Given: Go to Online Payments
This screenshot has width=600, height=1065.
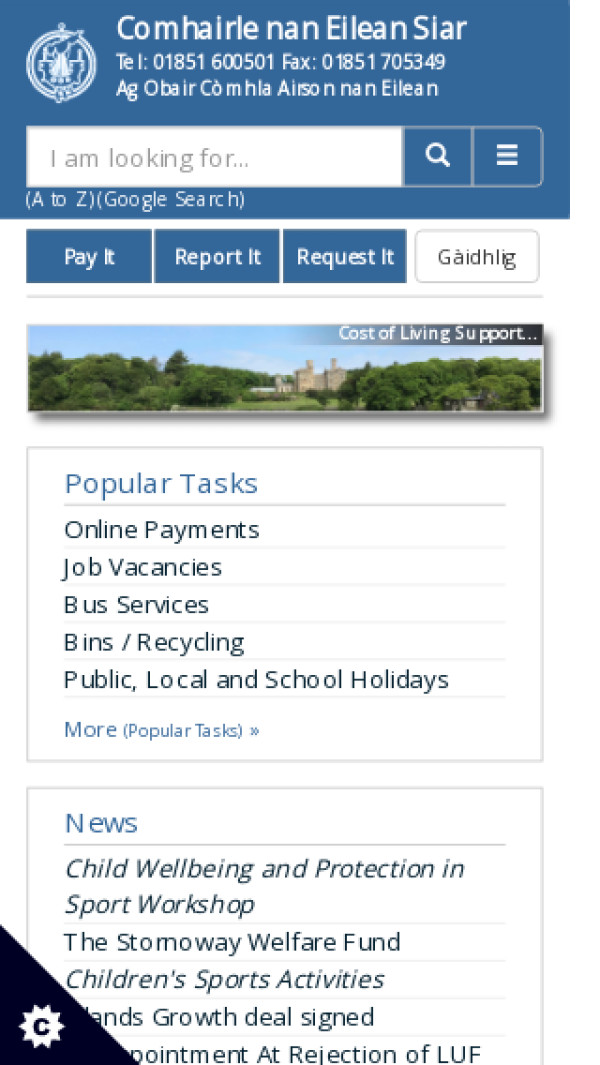Looking at the screenshot, I should (161, 530).
